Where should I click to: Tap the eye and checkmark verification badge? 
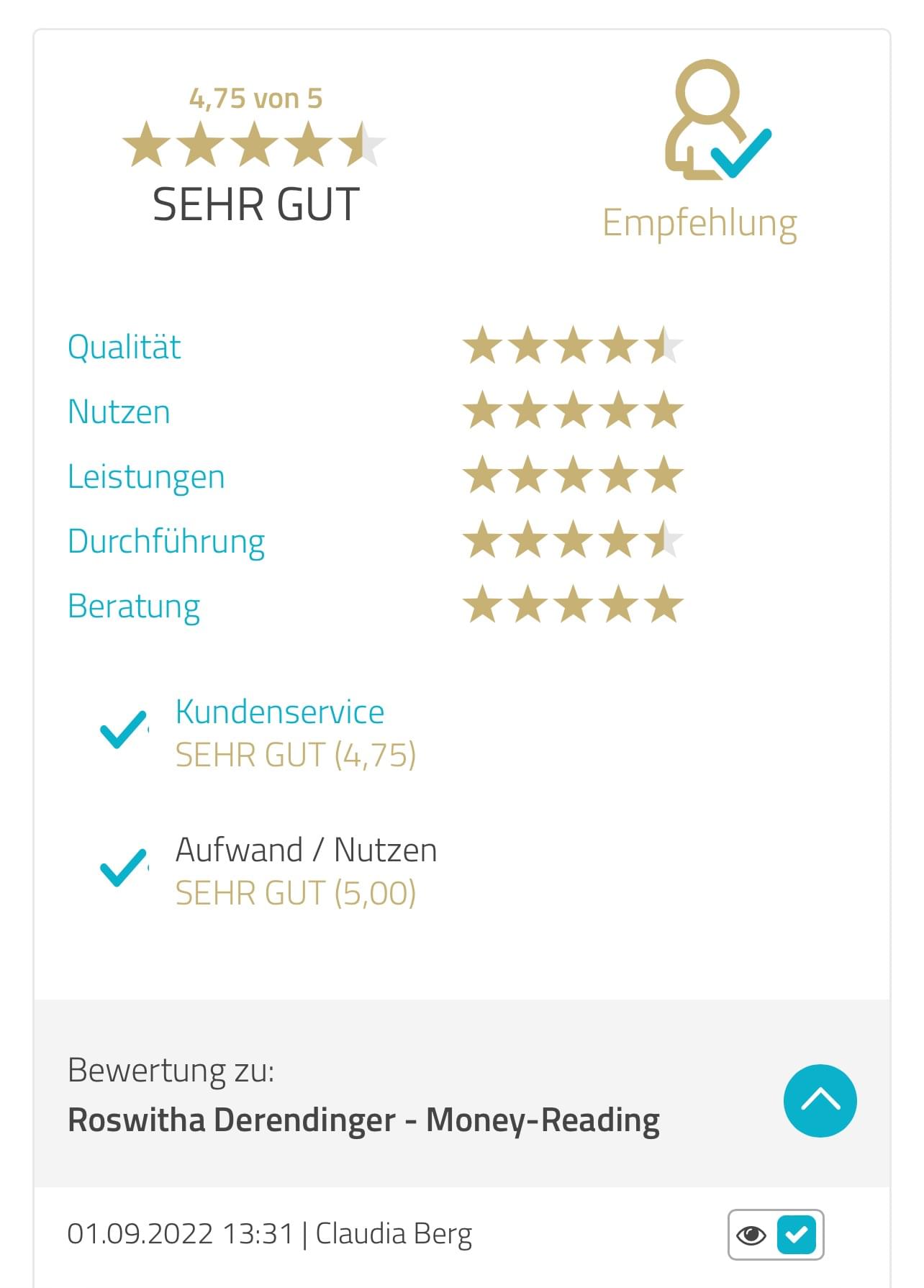pos(775,1235)
